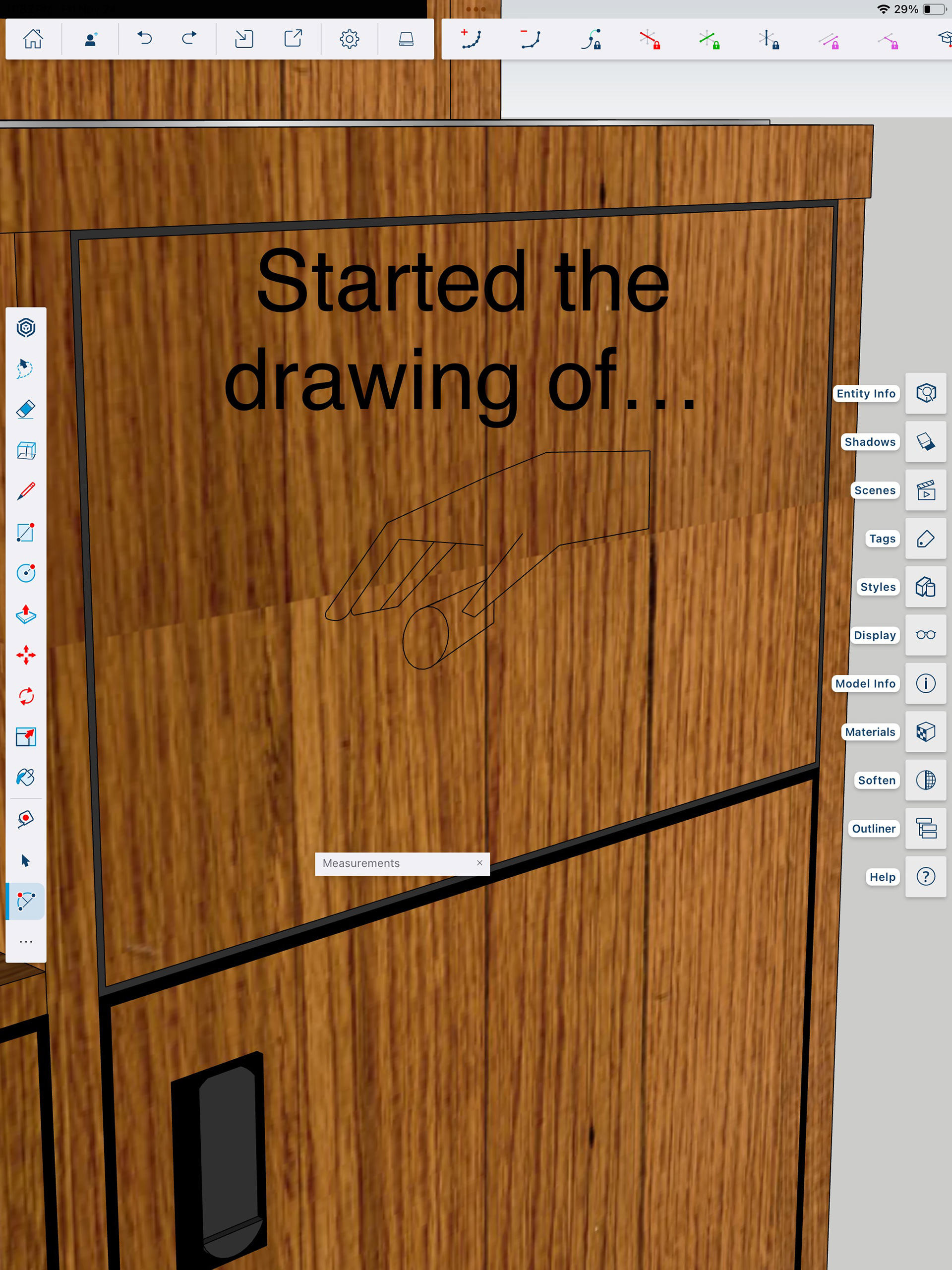
Task: Open the Tags panel
Action: pos(926,539)
